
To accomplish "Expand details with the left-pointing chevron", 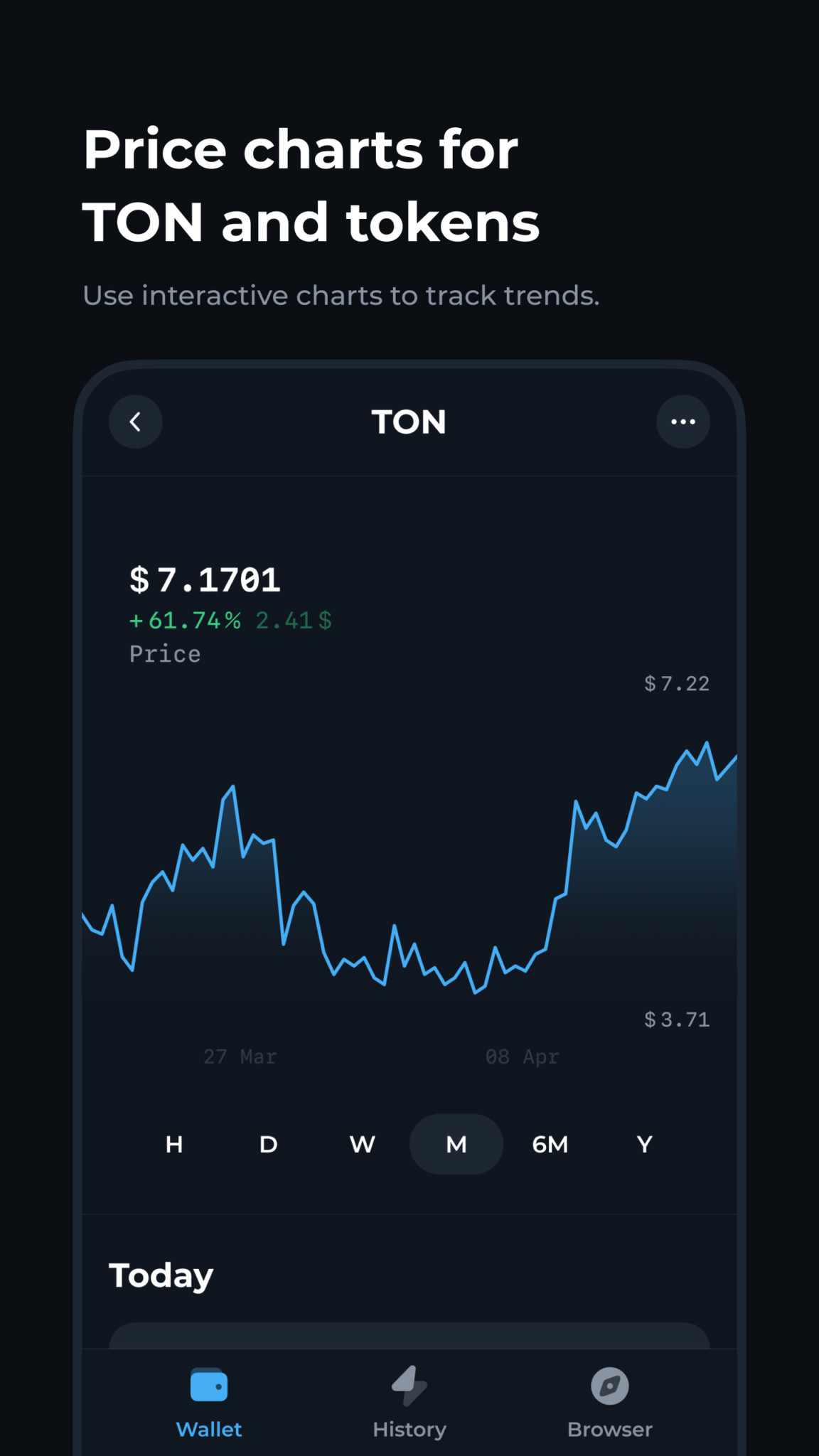I will coord(135,422).
